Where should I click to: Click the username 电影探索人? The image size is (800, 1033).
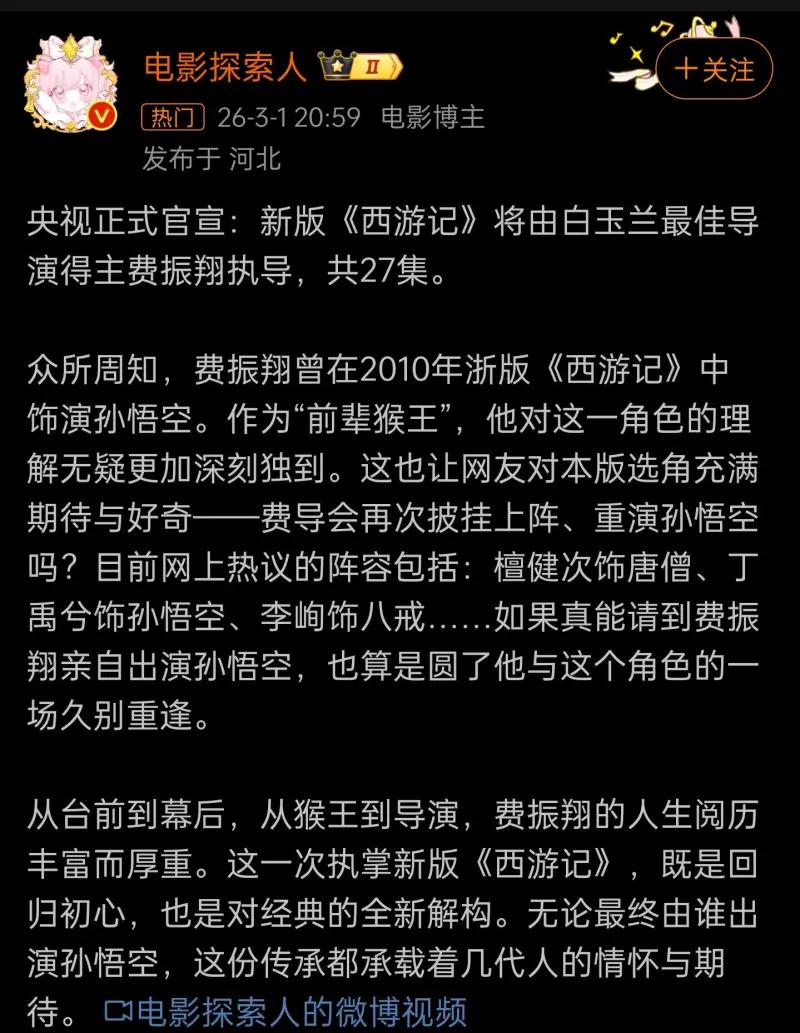click(227, 65)
